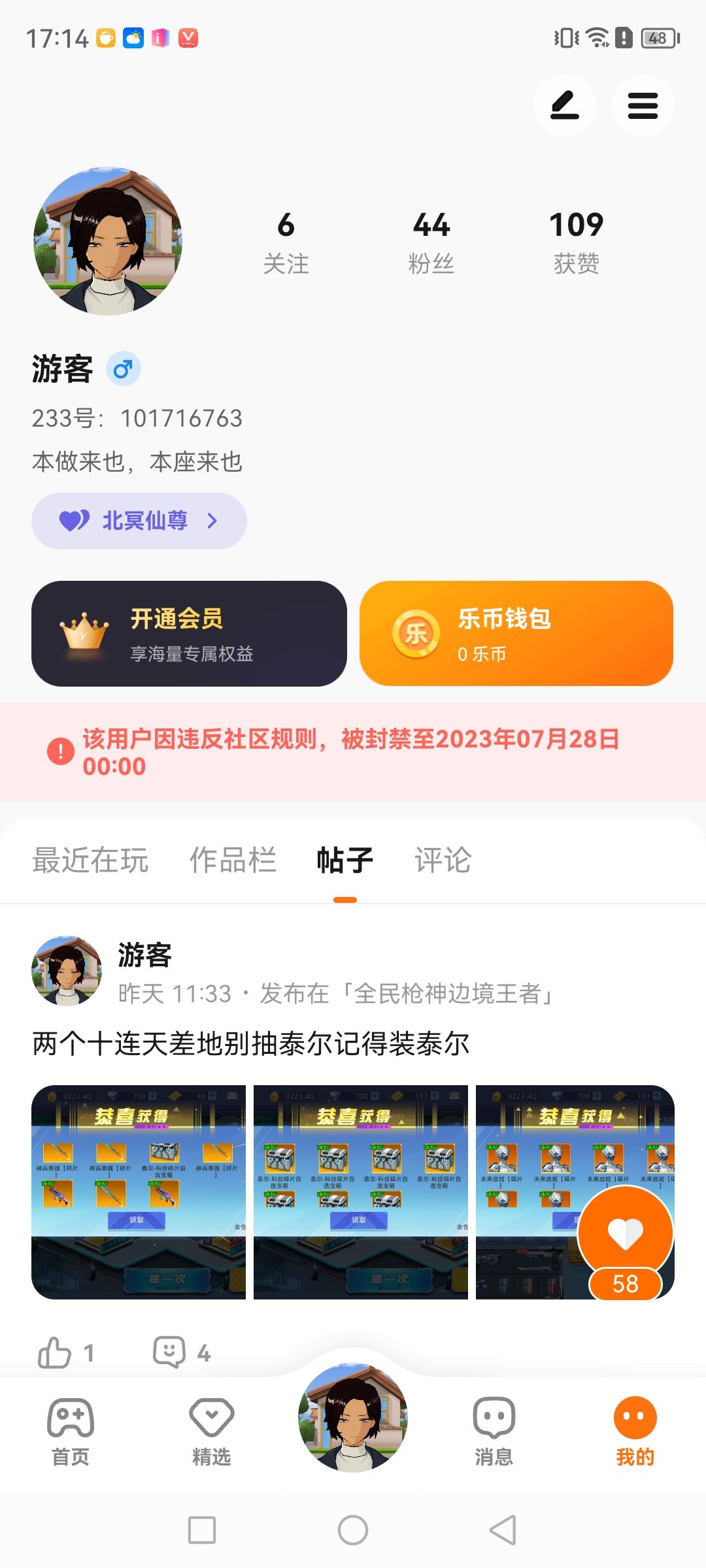This screenshot has height=1568, width=706.
Task: Open the 乐币钱包 wallet
Action: [516, 633]
